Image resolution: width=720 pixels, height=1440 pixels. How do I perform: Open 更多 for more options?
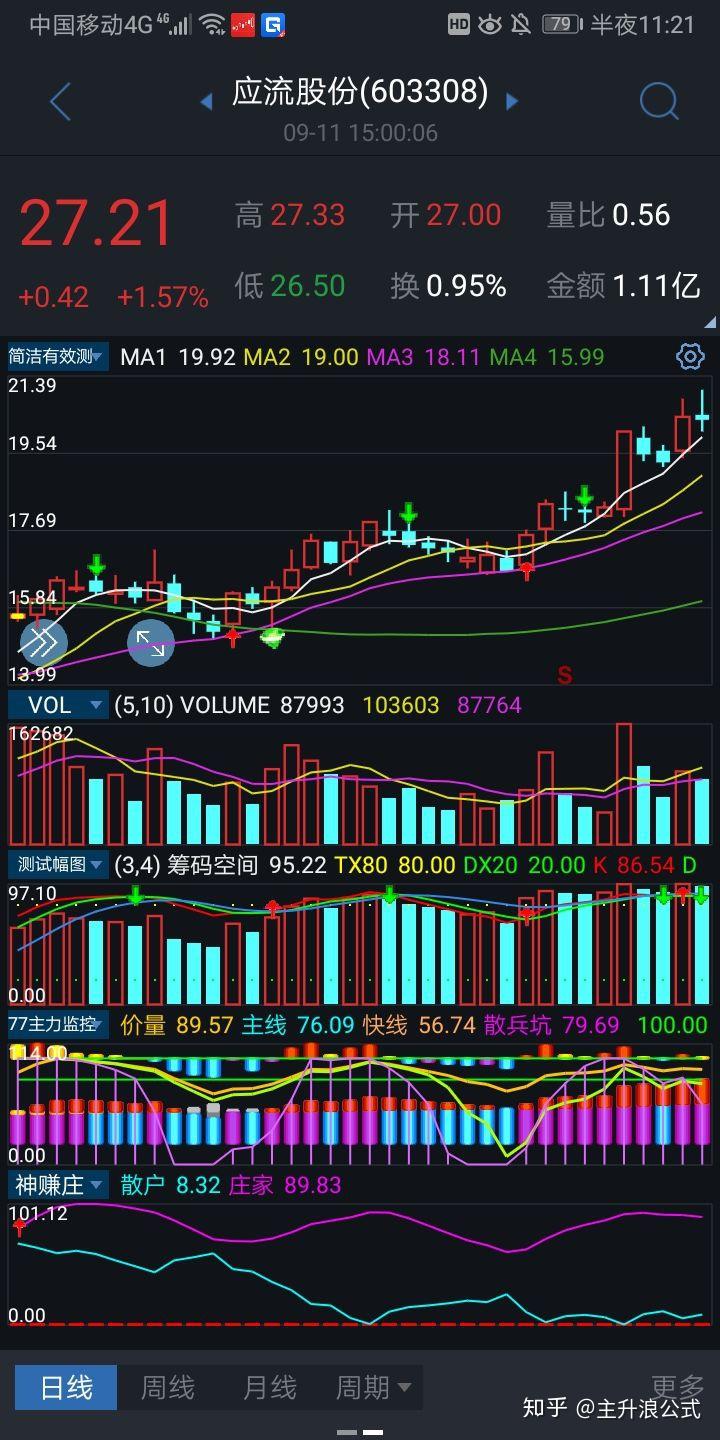(x=678, y=1386)
